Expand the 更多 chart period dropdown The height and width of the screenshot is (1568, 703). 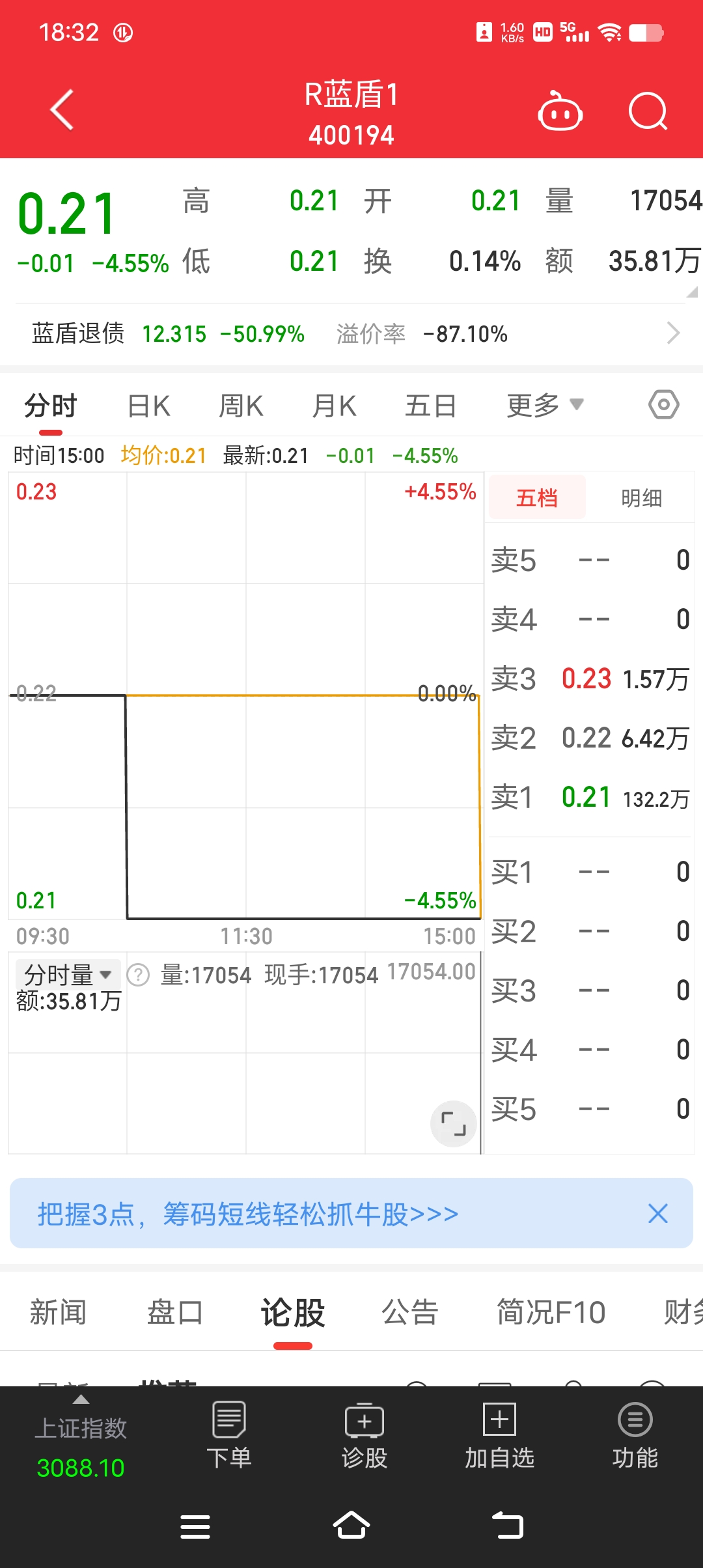coord(545,406)
